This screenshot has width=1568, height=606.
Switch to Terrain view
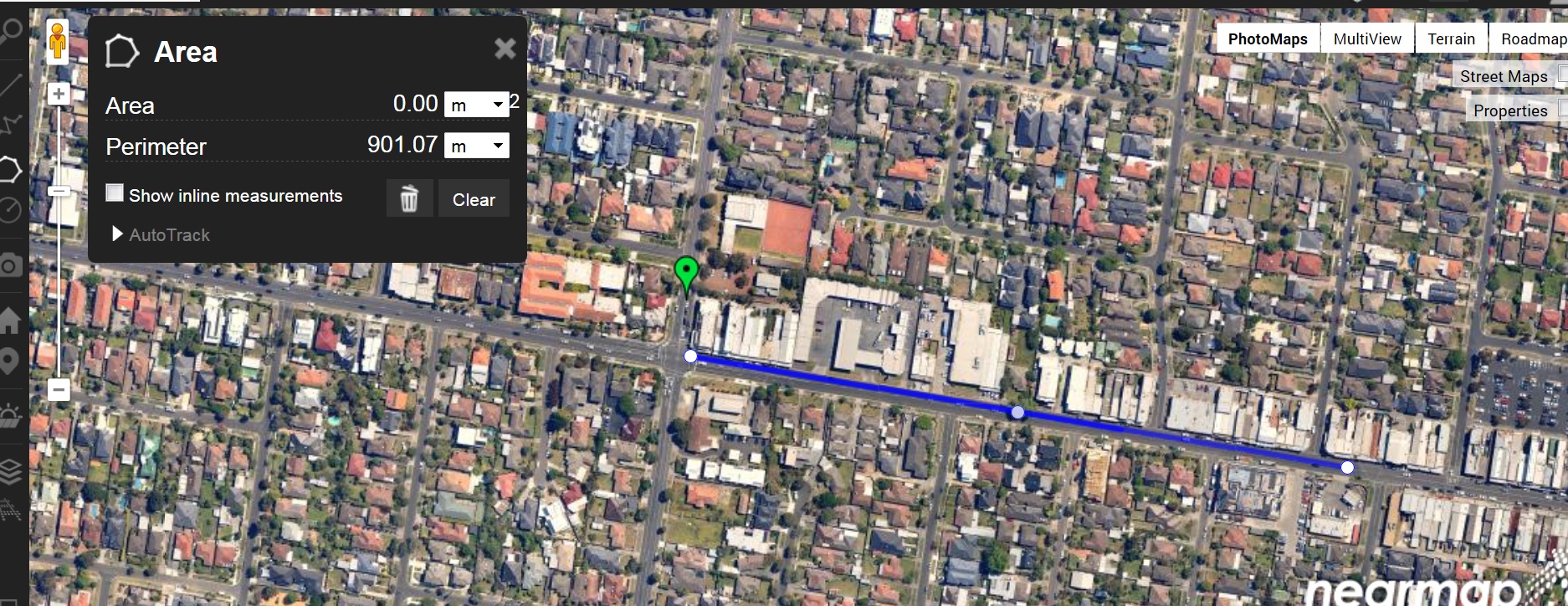(1451, 39)
